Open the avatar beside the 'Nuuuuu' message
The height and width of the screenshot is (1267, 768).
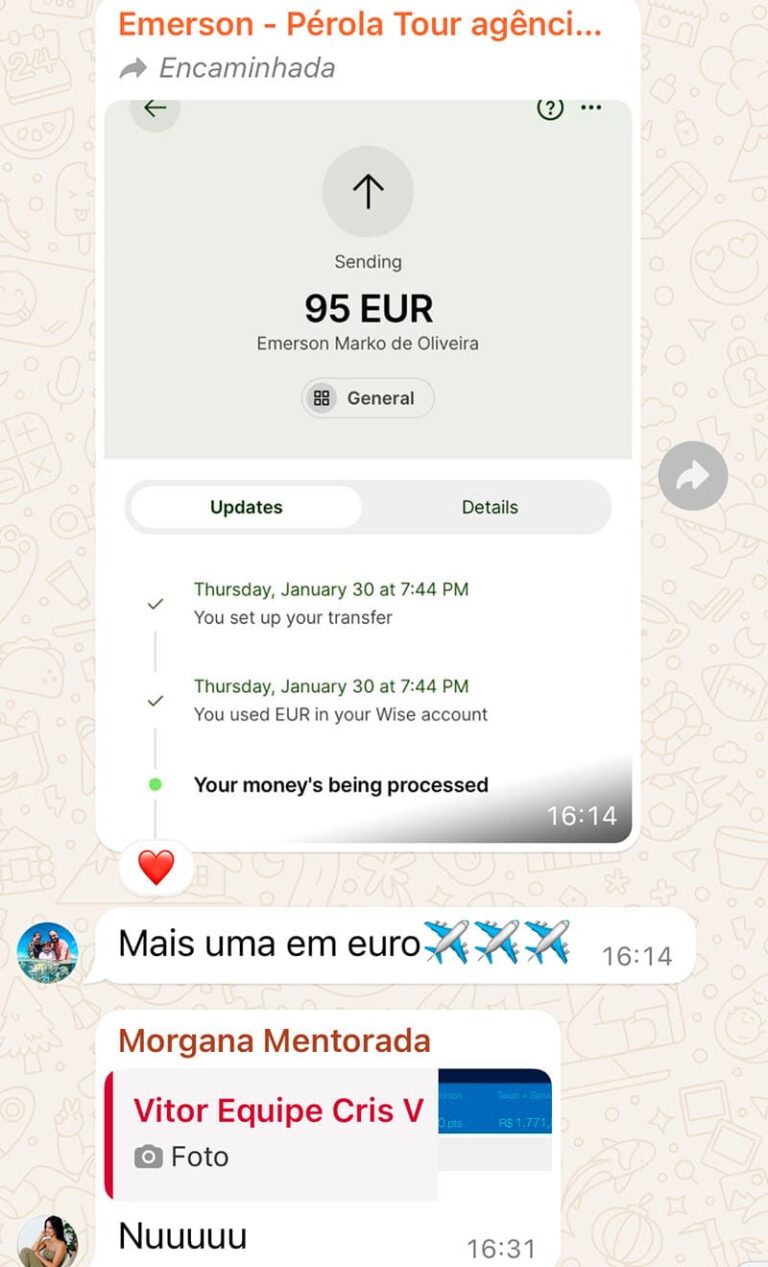pyautogui.click(x=47, y=1241)
